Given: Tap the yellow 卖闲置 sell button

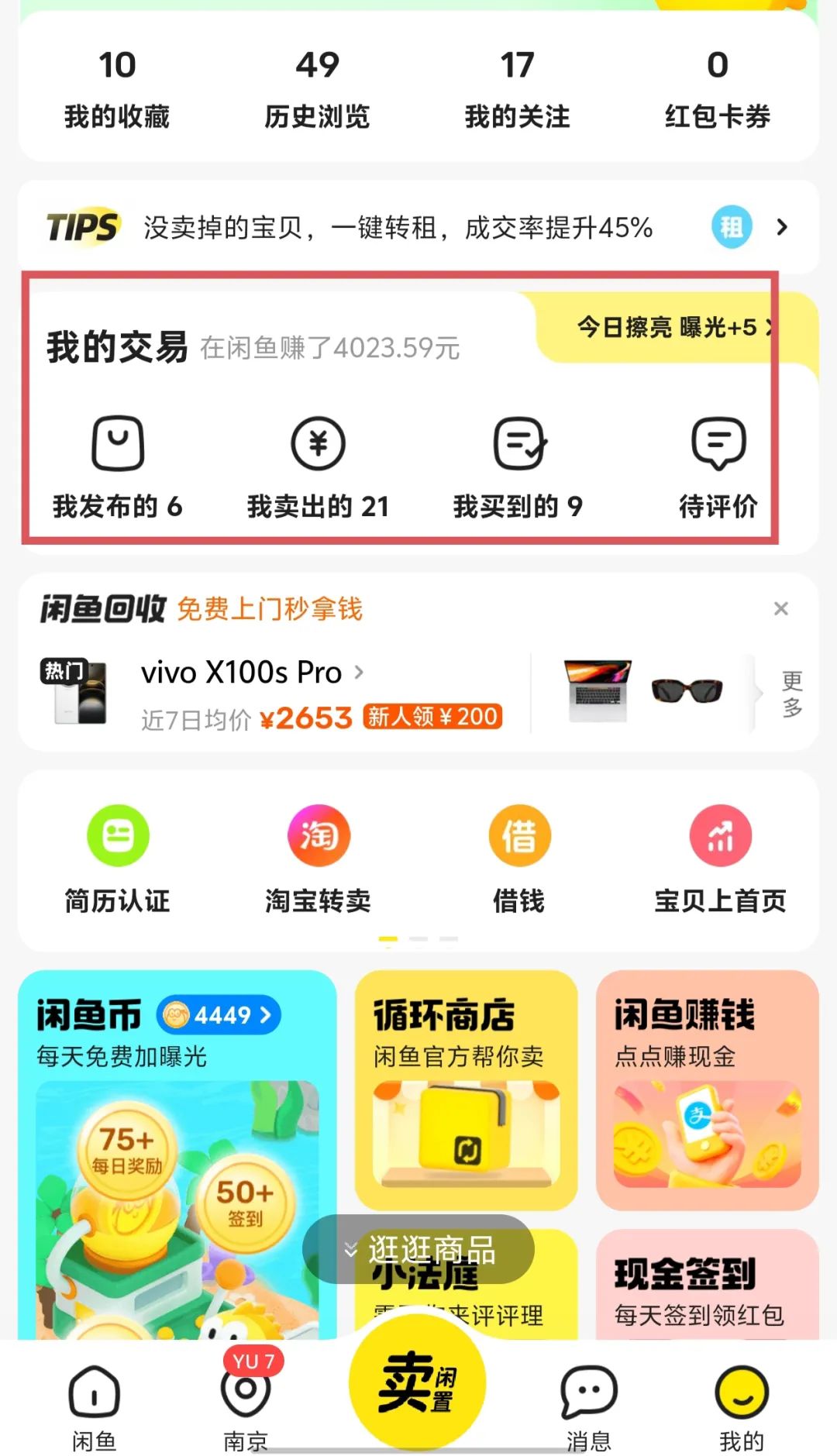Looking at the screenshot, I should click(417, 1382).
